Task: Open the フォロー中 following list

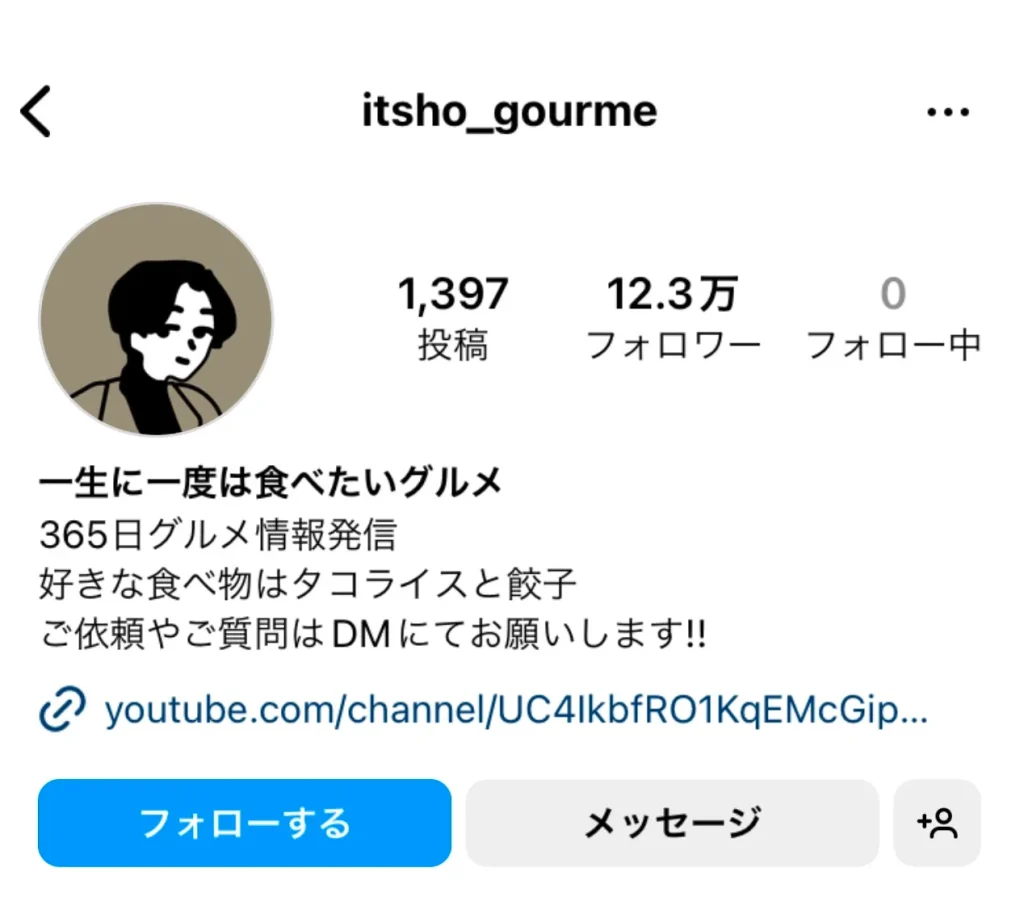Action: [893, 318]
